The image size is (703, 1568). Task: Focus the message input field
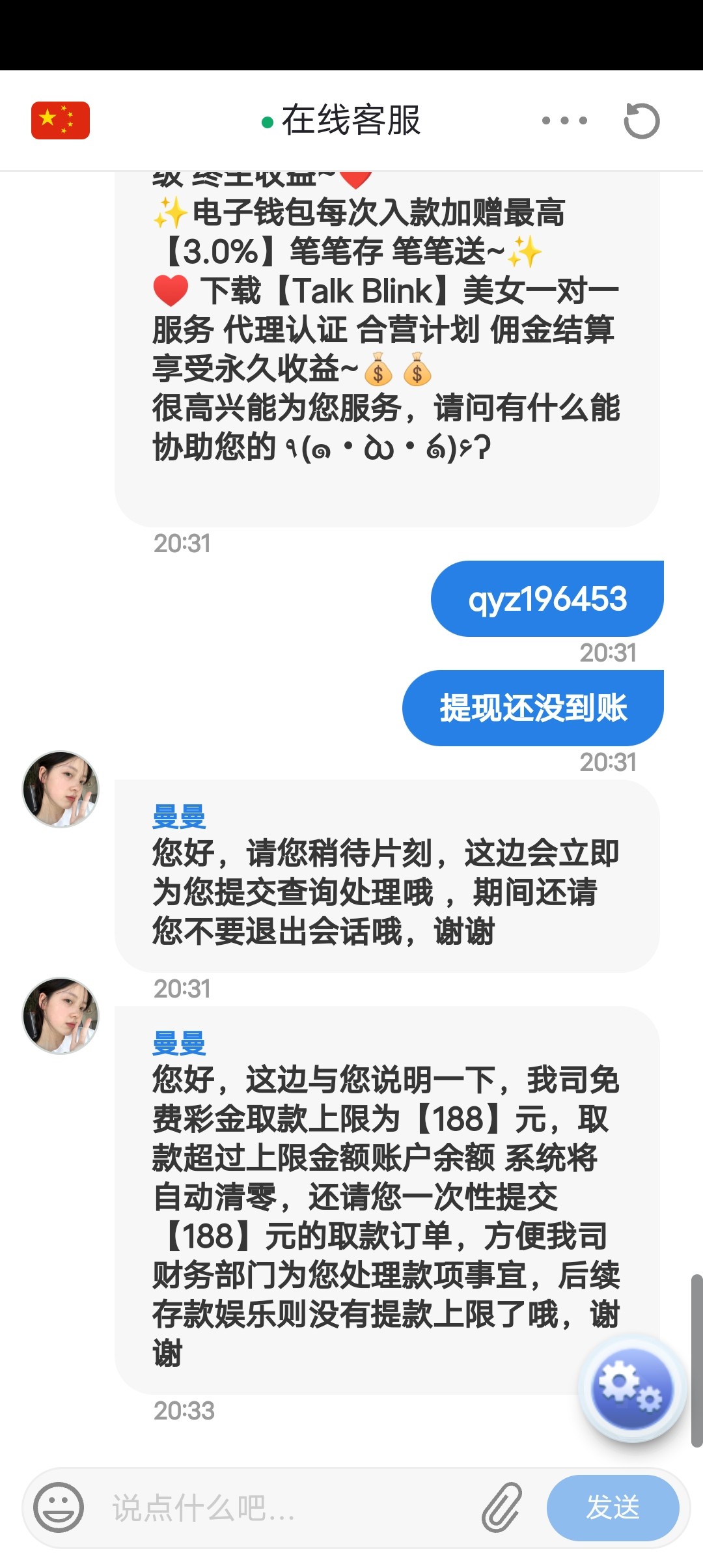point(286,1507)
